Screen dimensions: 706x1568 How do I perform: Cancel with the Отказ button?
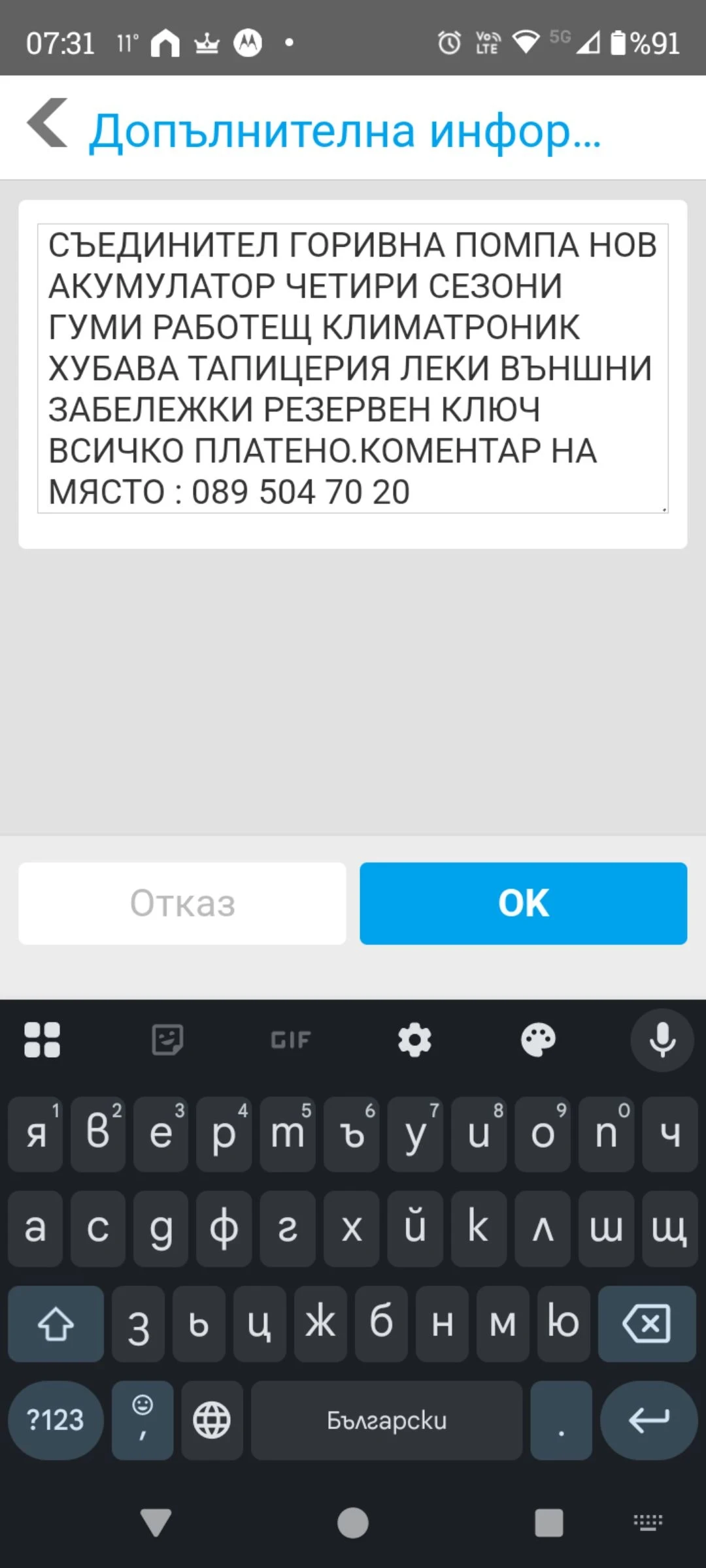(x=182, y=903)
